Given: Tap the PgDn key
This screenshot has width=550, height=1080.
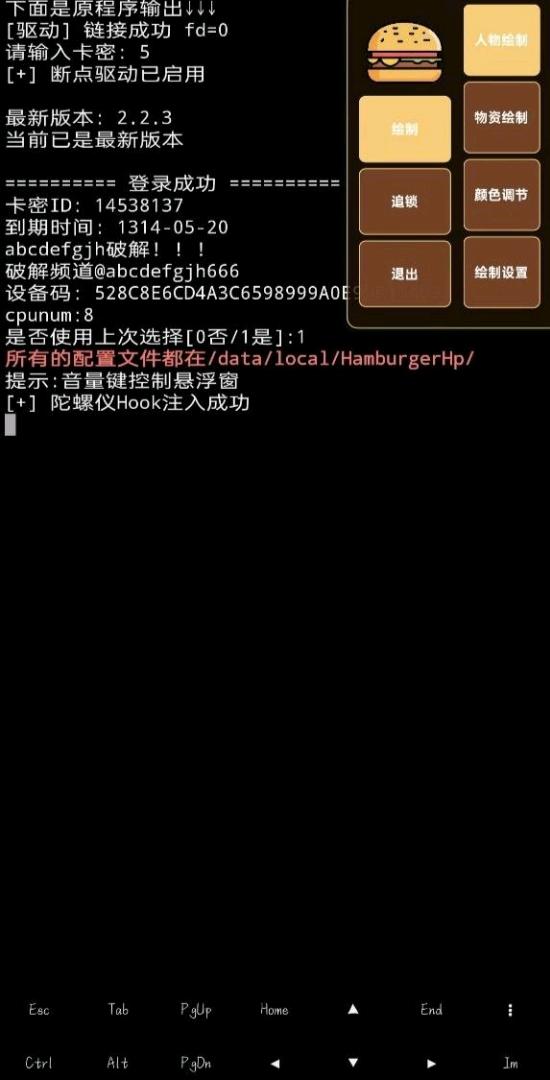Looking at the screenshot, I should pyautogui.click(x=196, y=1063).
